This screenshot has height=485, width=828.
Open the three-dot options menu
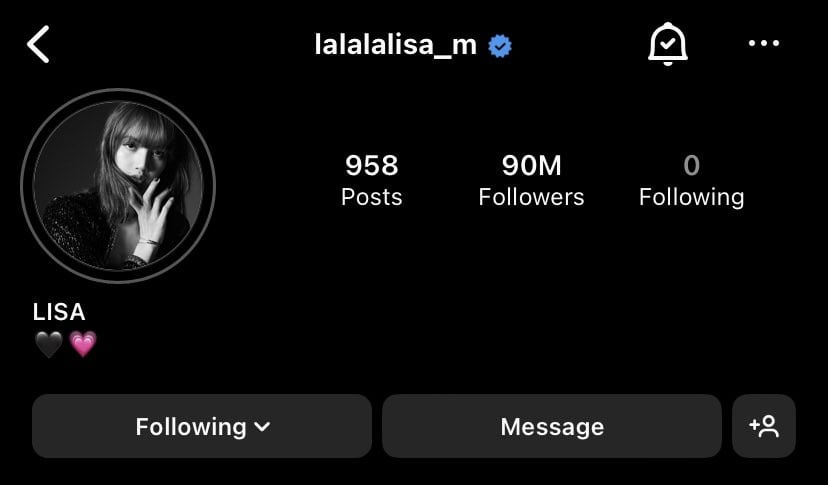point(764,44)
